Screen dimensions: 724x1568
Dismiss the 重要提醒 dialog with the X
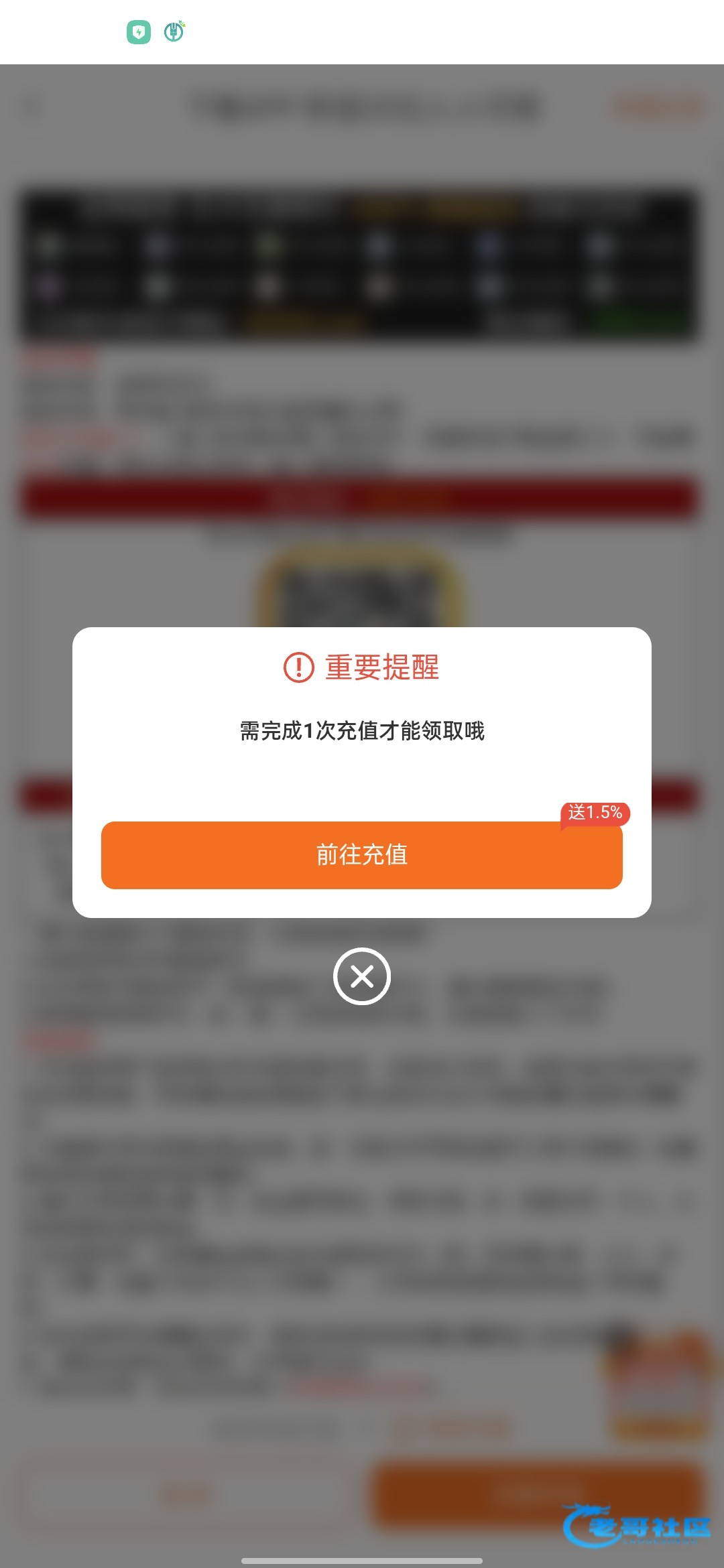(362, 976)
